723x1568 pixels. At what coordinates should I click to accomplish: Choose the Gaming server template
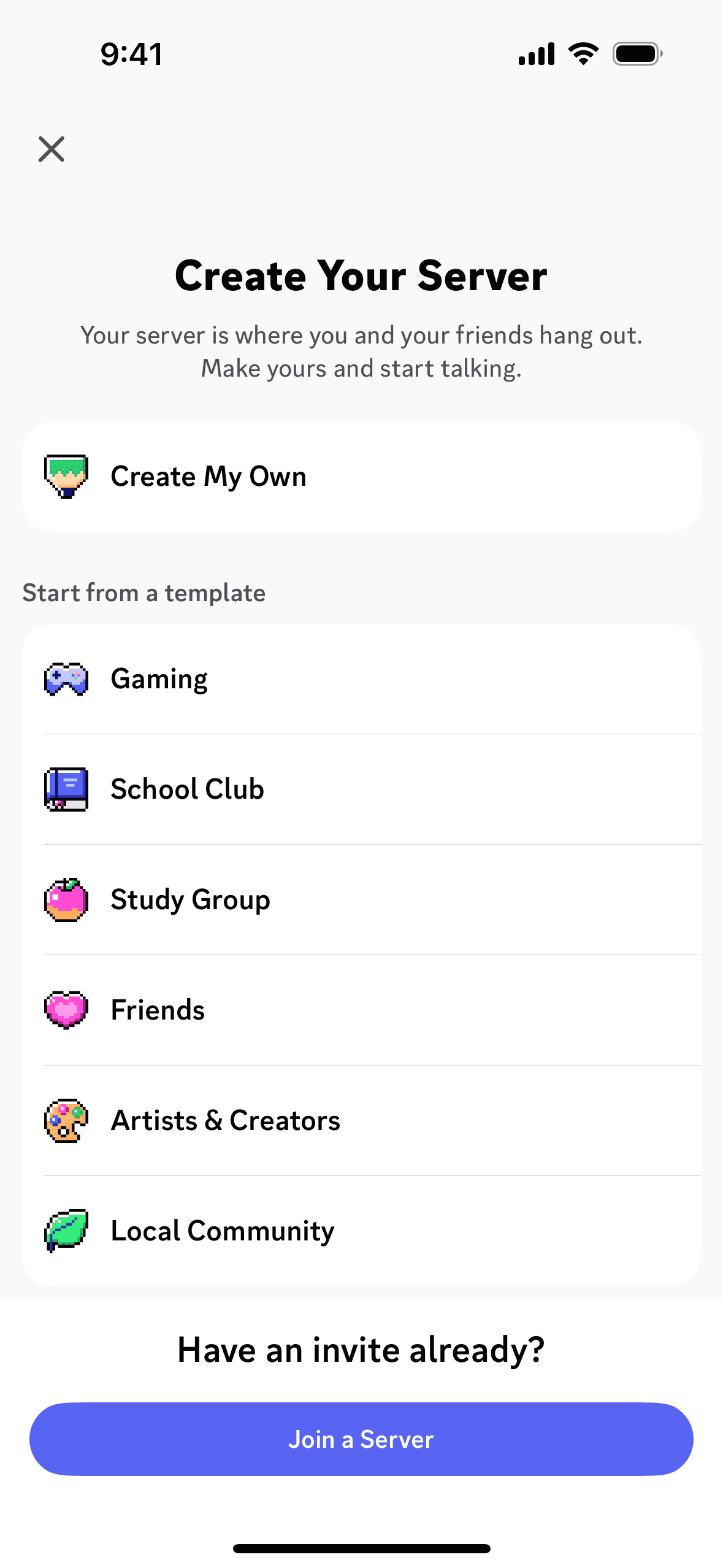[x=361, y=678]
